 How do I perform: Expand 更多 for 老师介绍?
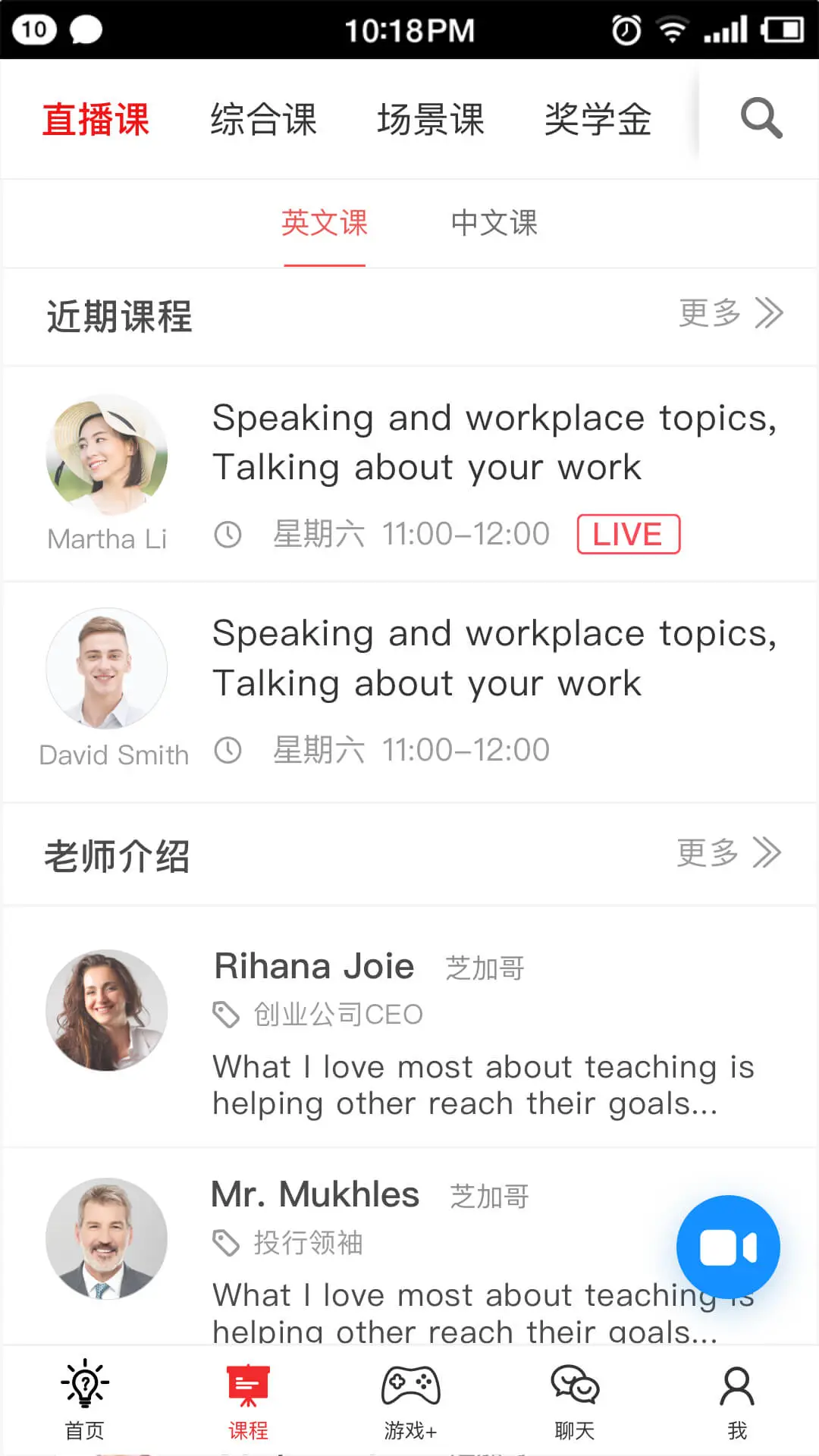(730, 852)
